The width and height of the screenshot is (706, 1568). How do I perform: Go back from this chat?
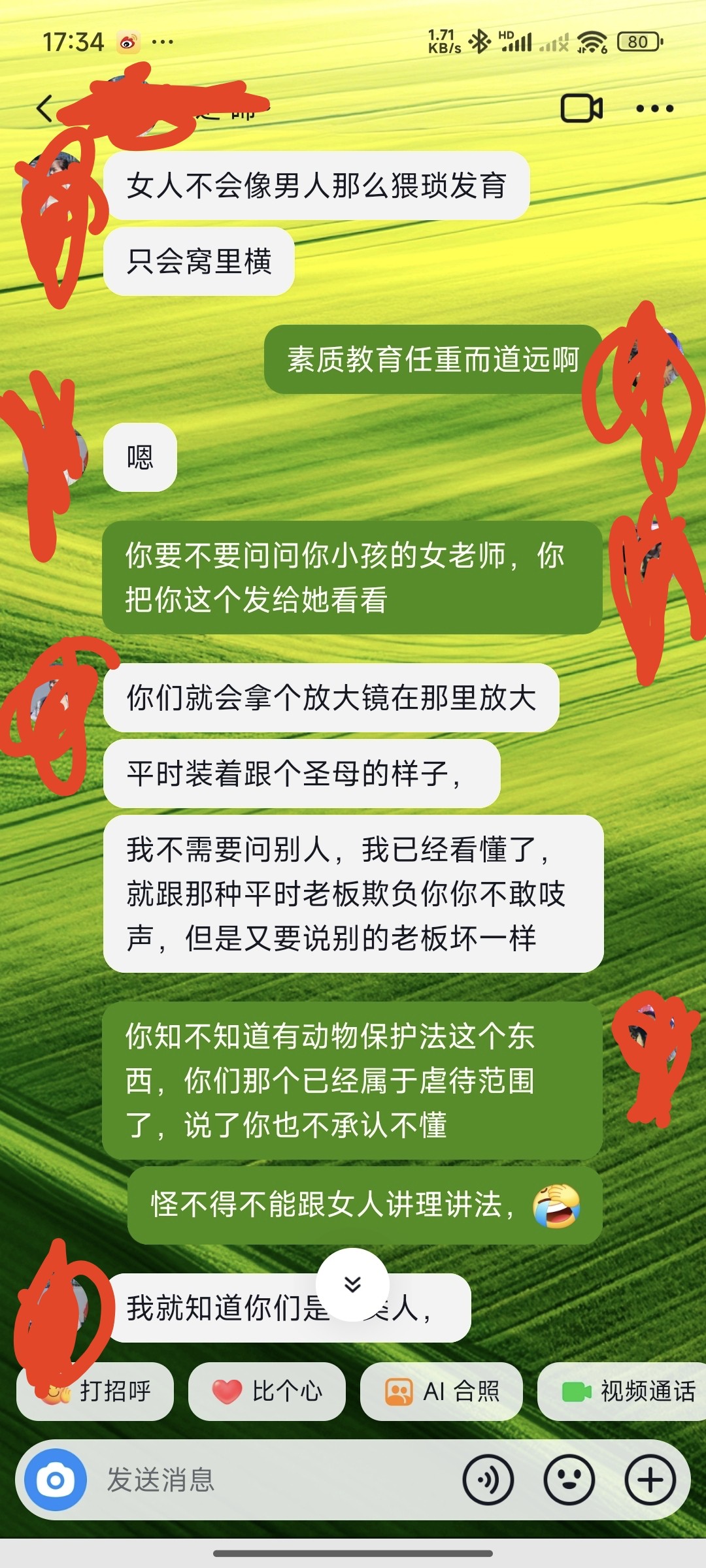pyautogui.click(x=44, y=108)
